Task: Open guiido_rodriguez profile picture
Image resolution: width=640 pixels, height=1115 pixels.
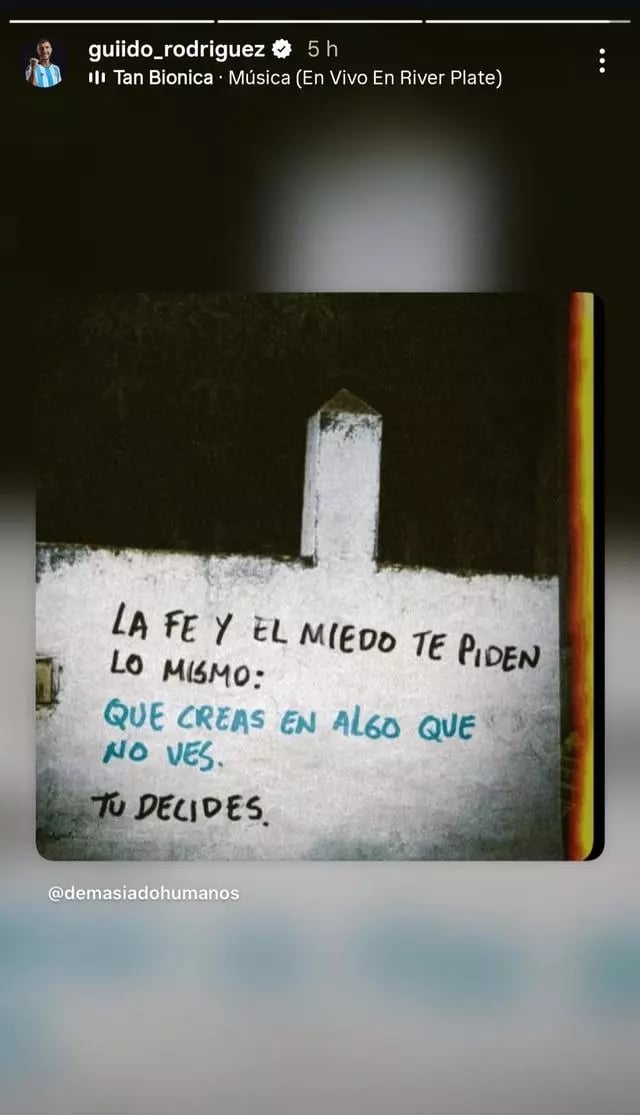Action: pyautogui.click(x=43, y=63)
